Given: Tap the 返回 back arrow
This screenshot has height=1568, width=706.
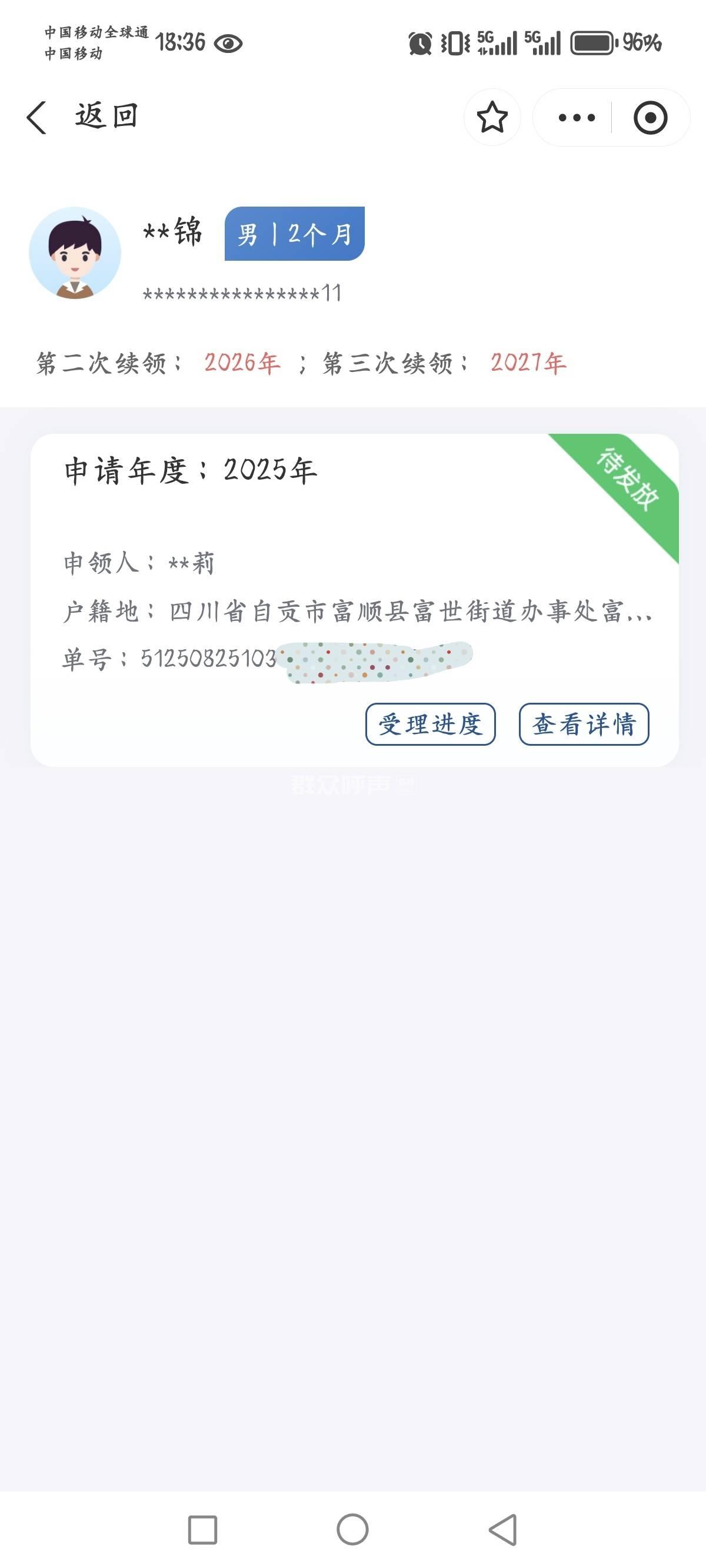Looking at the screenshot, I should coord(38,117).
